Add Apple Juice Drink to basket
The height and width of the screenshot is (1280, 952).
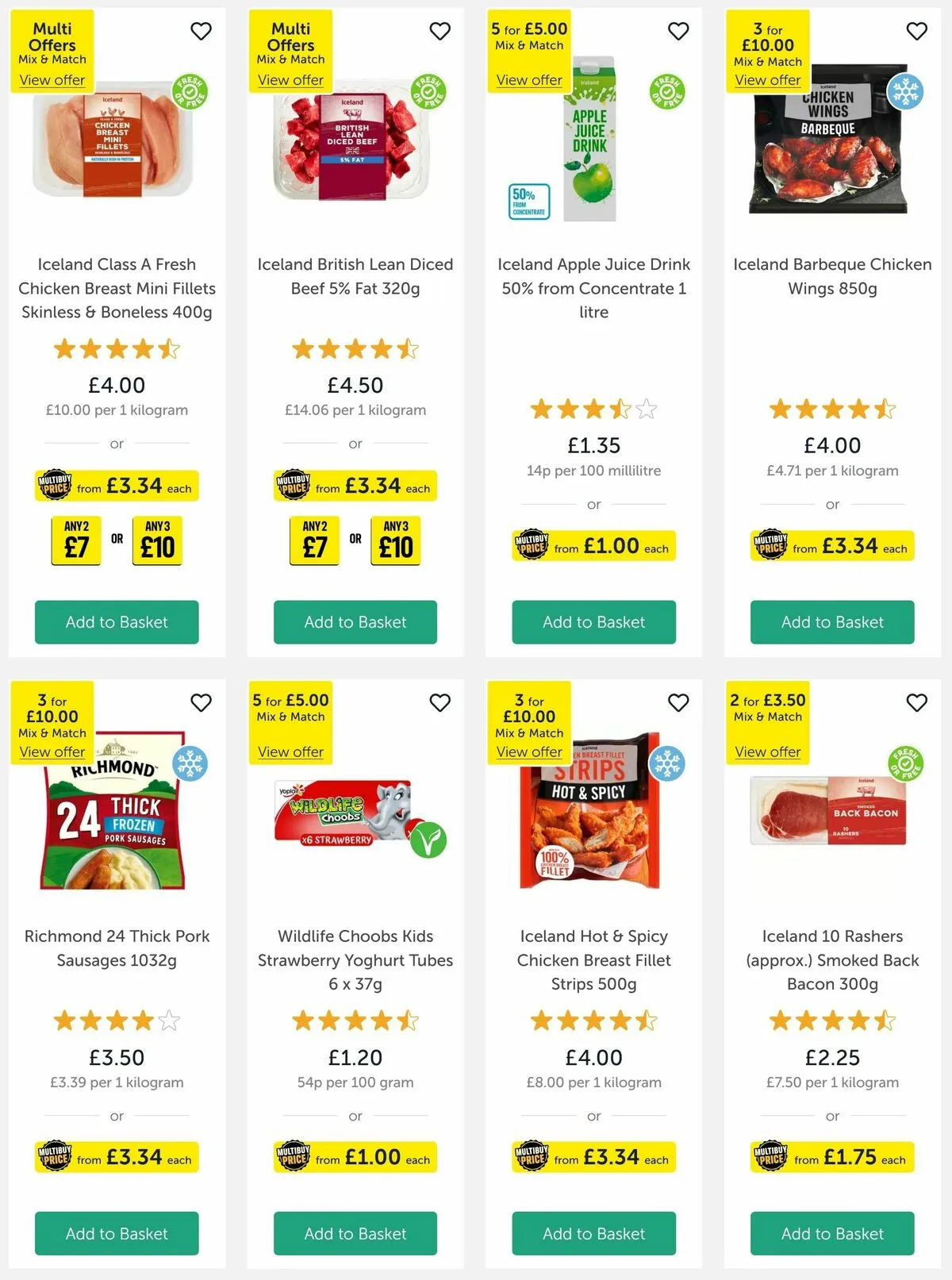pos(593,621)
